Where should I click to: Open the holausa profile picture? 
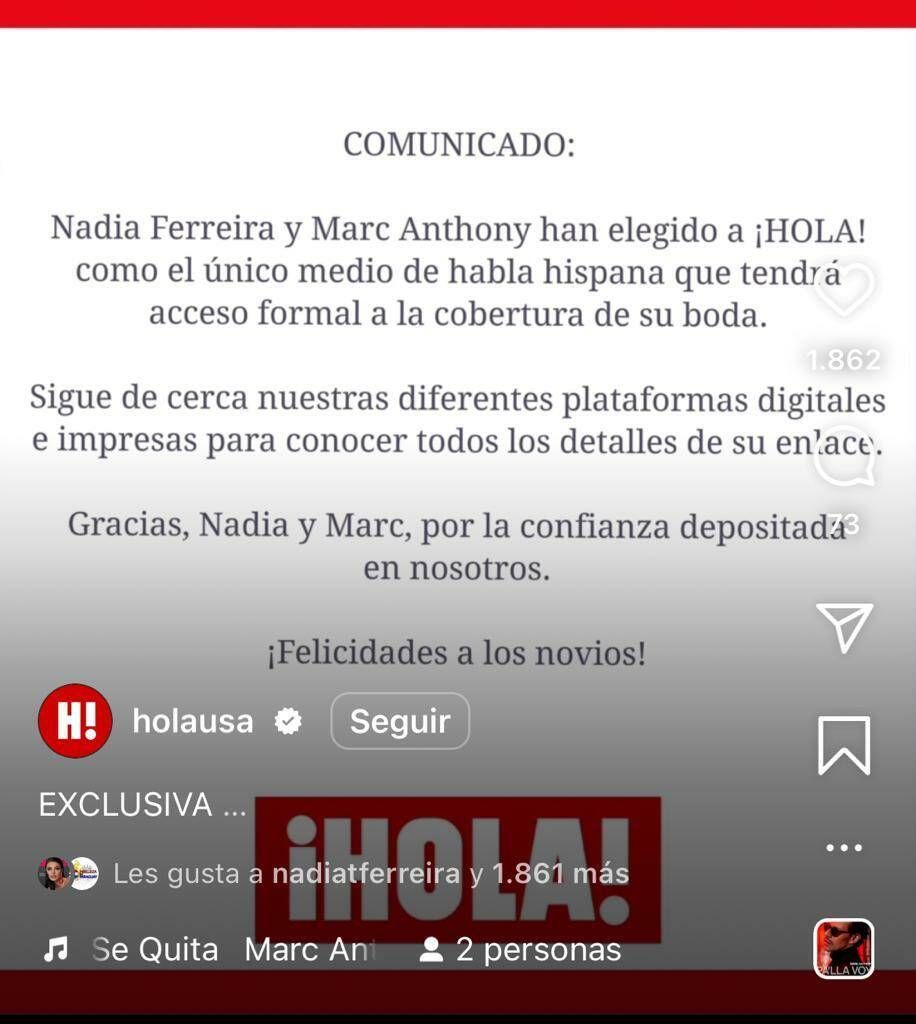coord(75,721)
